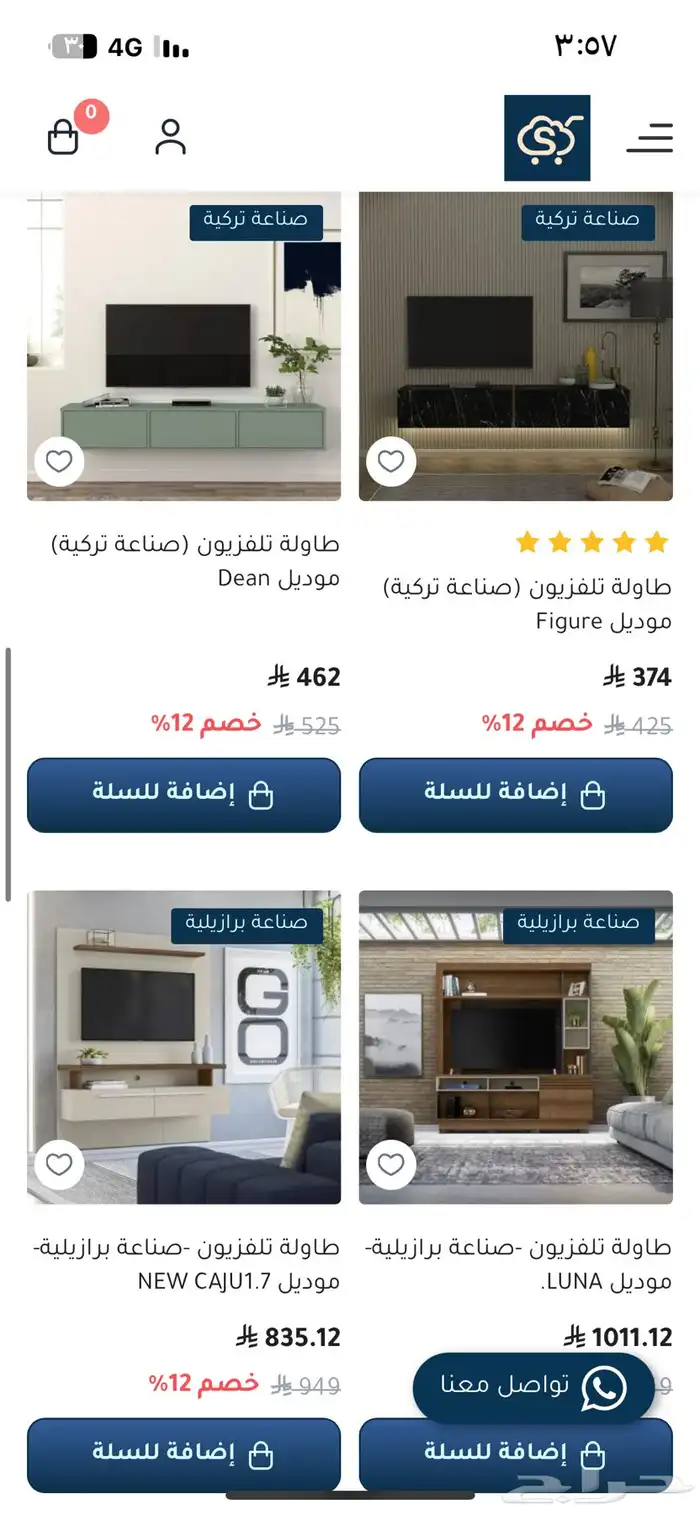
Task: Open the NEW CAJU1.7 product image
Action: click(184, 1040)
